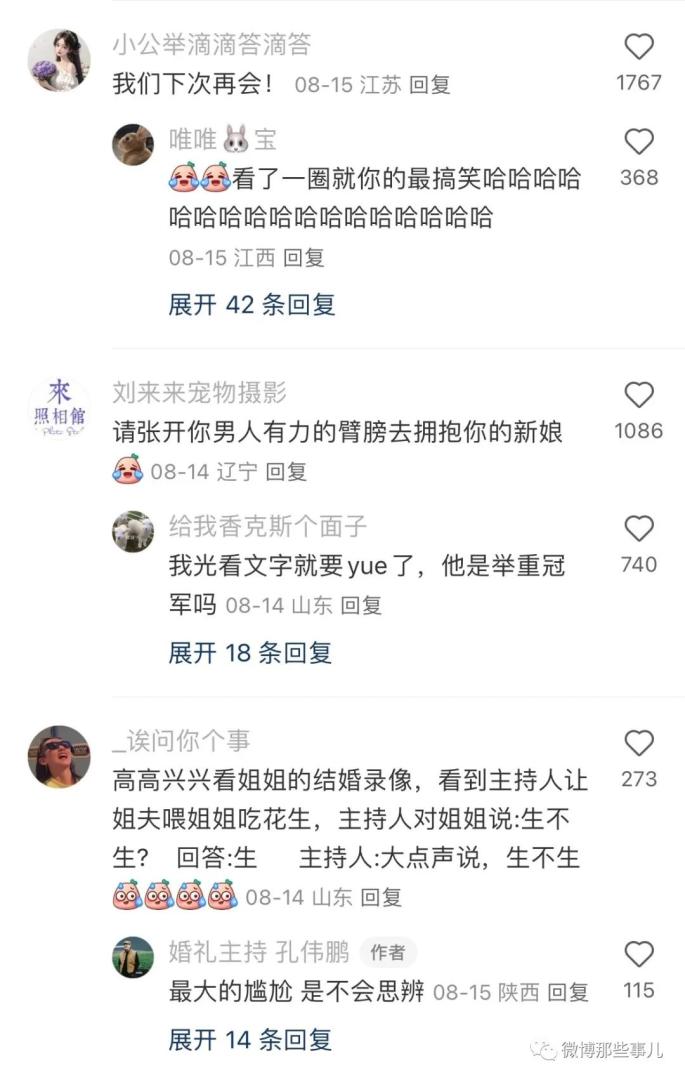Reply to 婚礼主持 孔伟鹏's comment

pos(567,992)
